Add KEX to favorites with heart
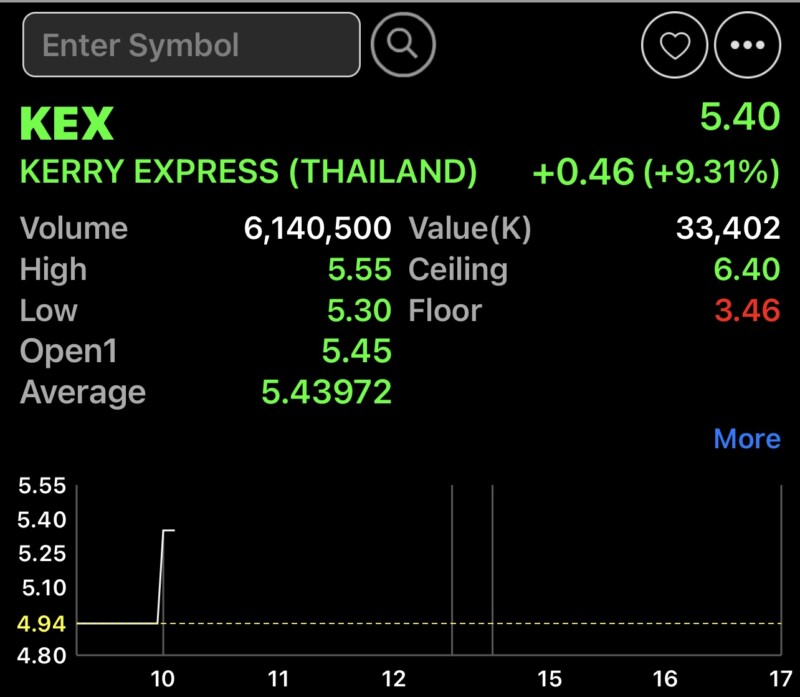Viewport: 800px width, 697px height. (x=674, y=45)
